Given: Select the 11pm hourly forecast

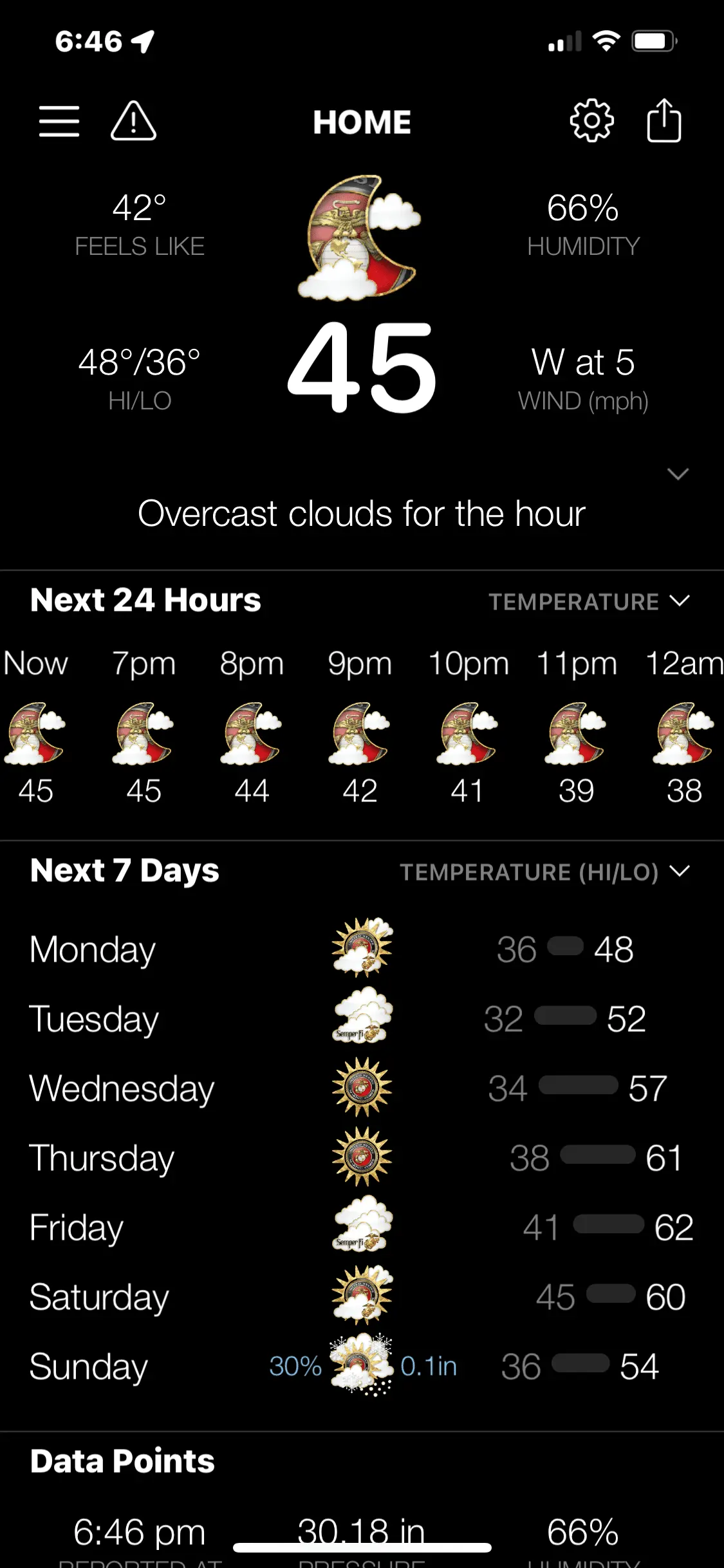Looking at the screenshot, I should pos(576,734).
